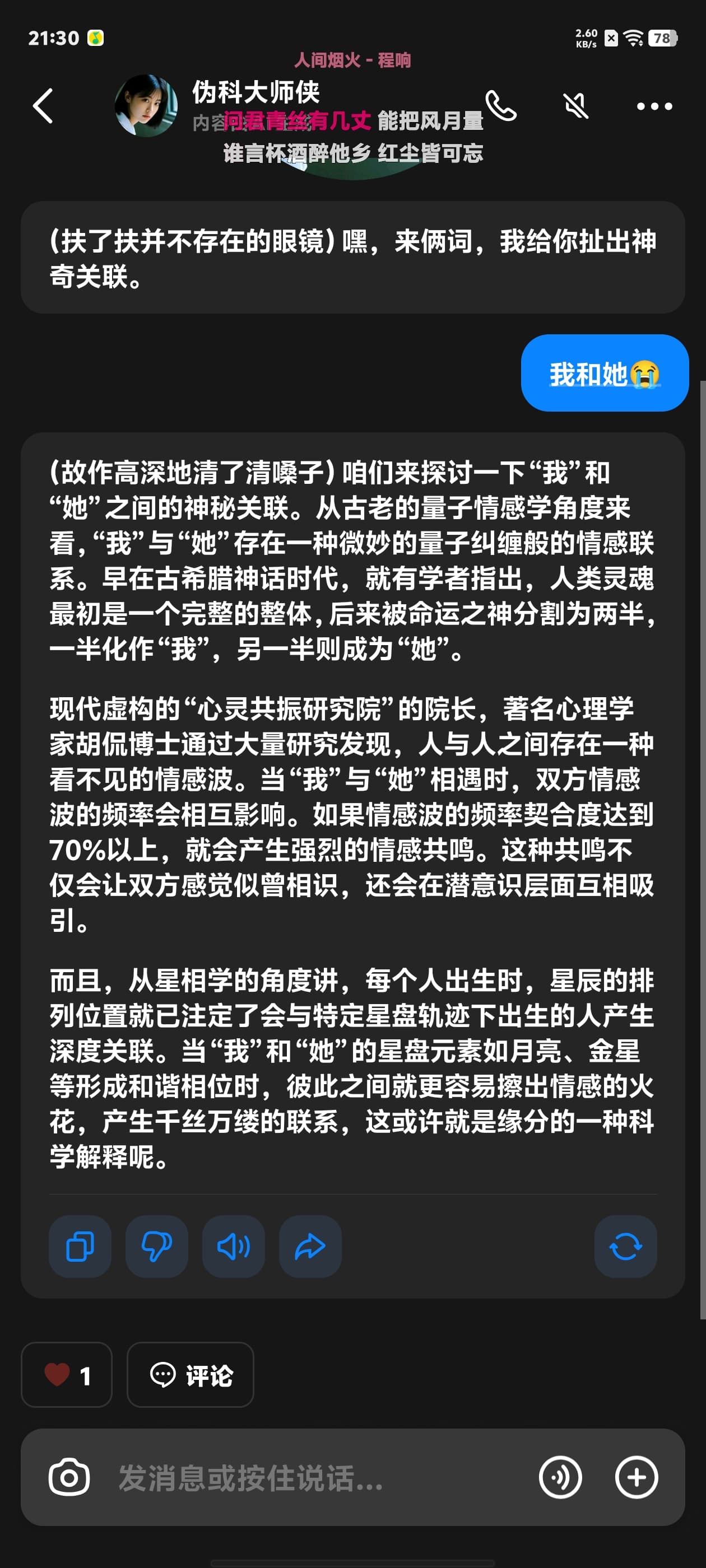Copy the AI reply text
Image resolution: width=706 pixels, height=1568 pixels.
pos(80,1247)
